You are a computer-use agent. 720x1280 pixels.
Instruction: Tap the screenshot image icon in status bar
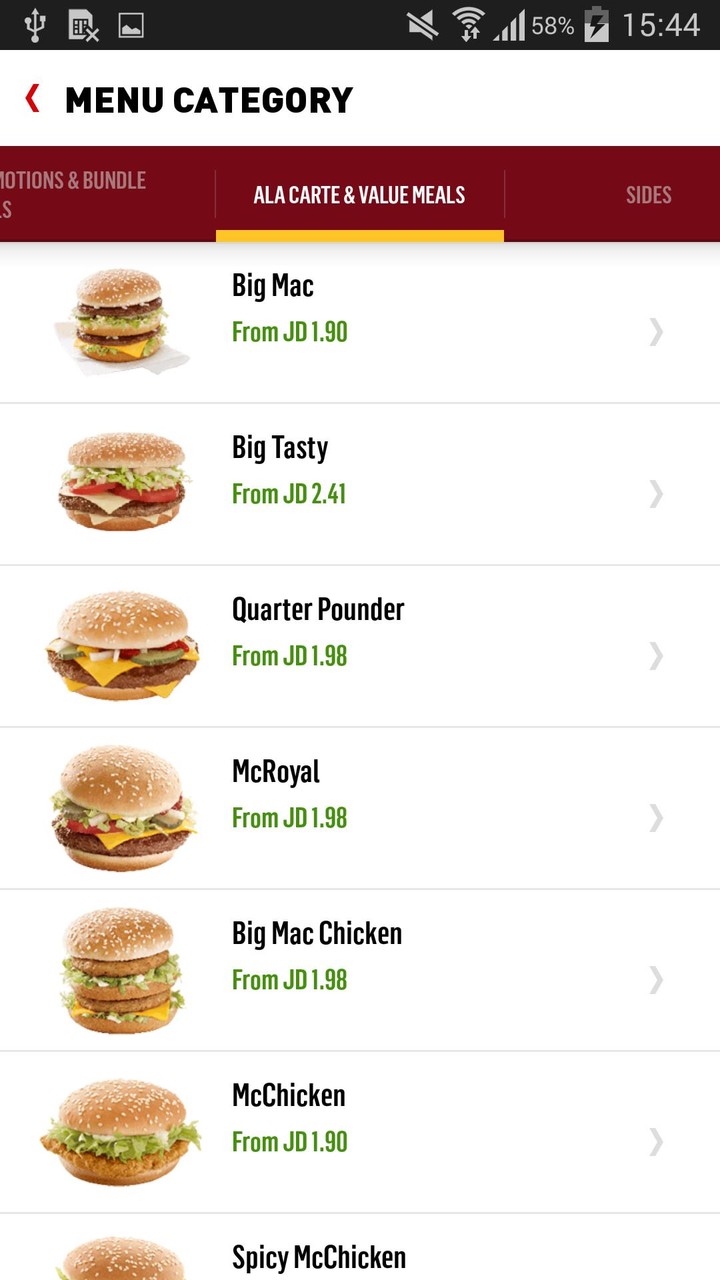128,25
